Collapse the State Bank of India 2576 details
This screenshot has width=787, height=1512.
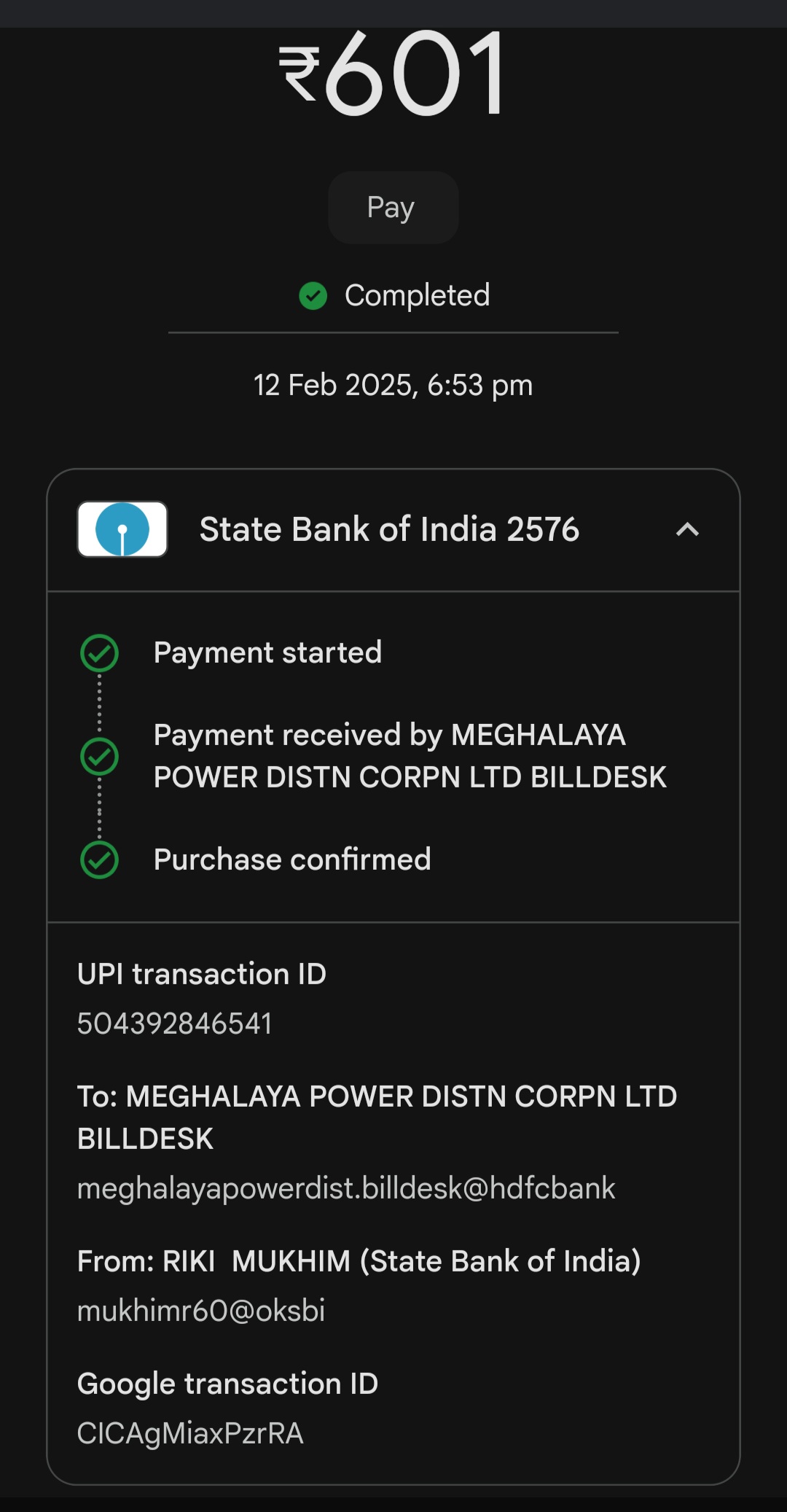pyautogui.click(x=687, y=530)
